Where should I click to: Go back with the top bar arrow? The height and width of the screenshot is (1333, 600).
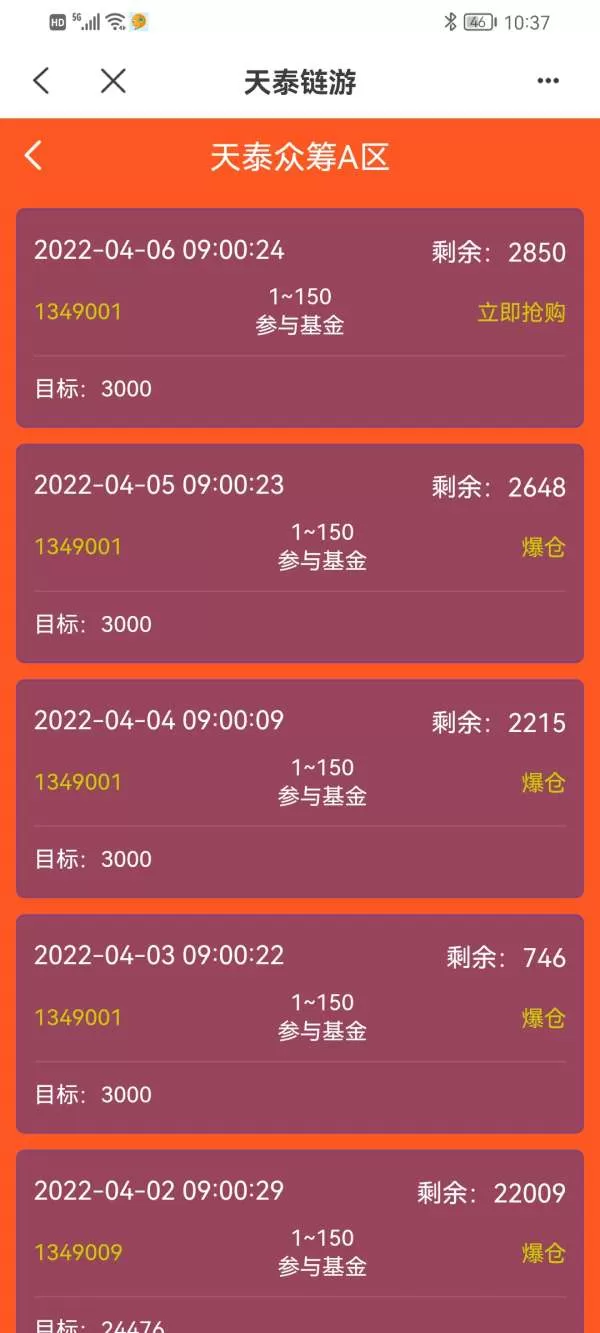41,81
